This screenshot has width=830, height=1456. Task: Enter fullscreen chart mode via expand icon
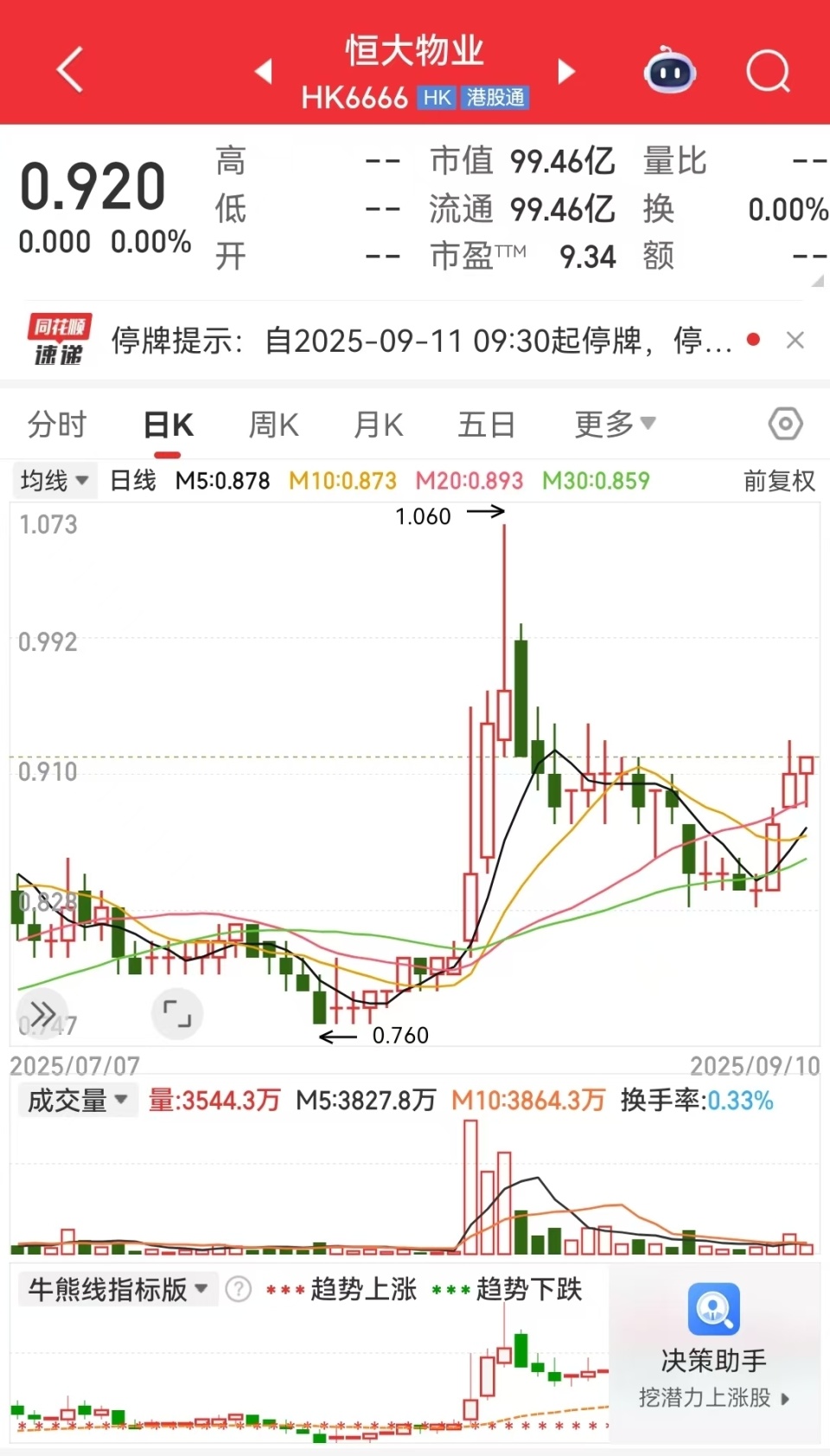177,1013
